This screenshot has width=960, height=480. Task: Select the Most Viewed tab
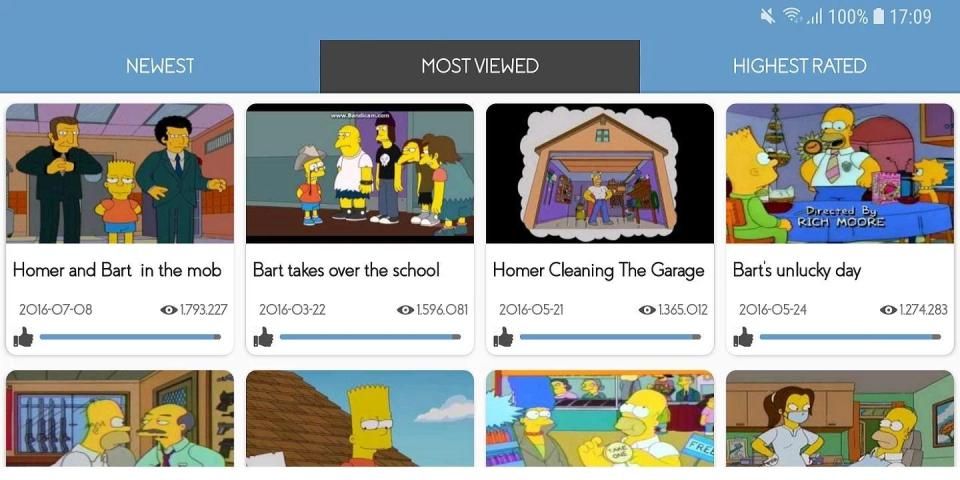[480, 66]
